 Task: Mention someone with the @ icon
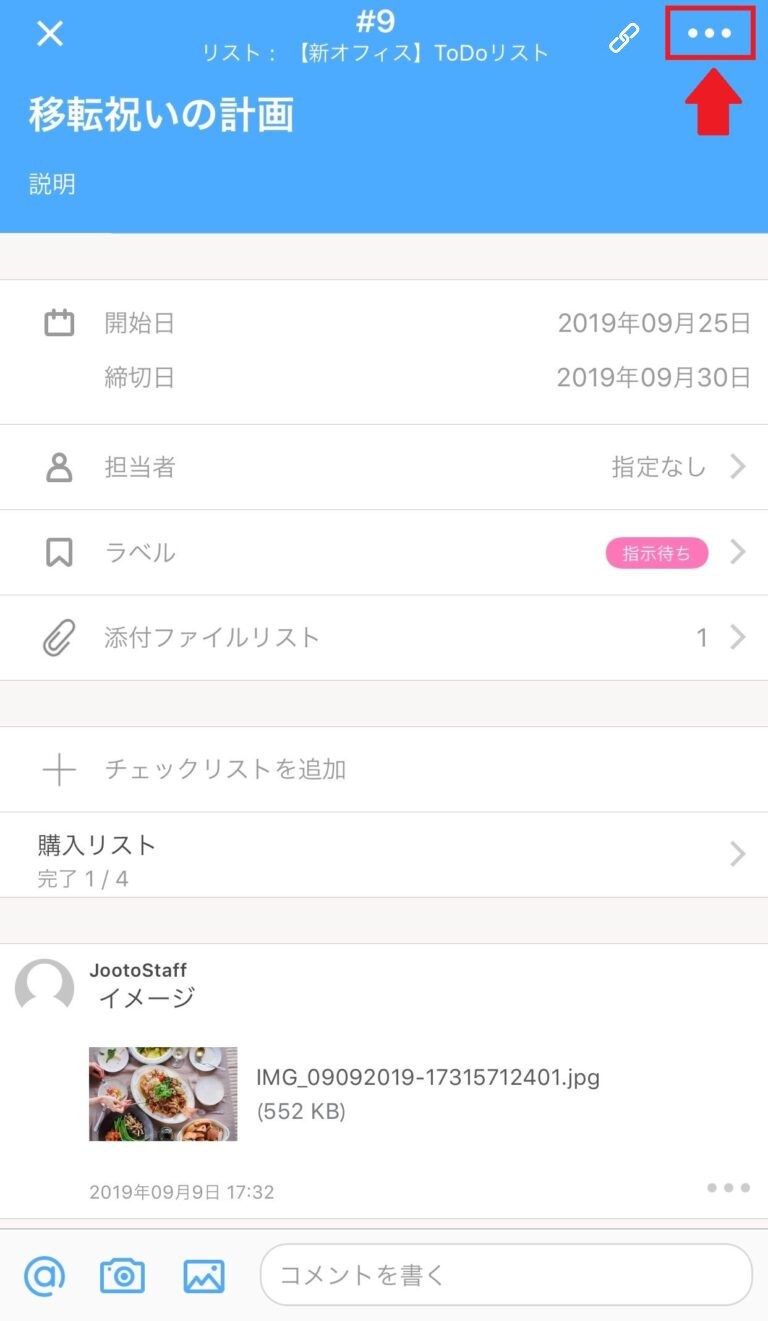click(x=44, y=1275)
